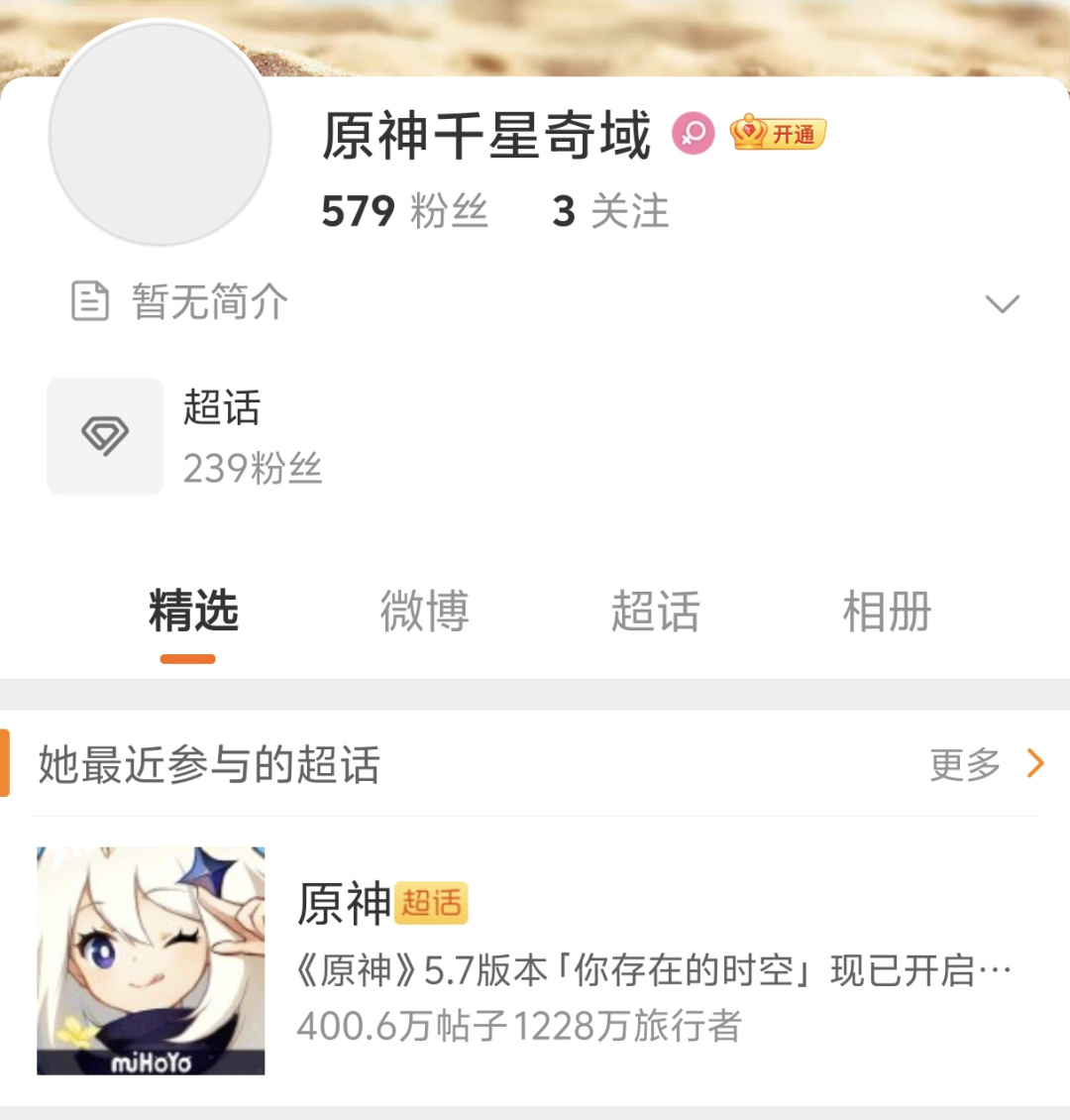Open the 超话 card with 239粉丝
This screenshot has height=1120, width=1070.
coord(185,436)
